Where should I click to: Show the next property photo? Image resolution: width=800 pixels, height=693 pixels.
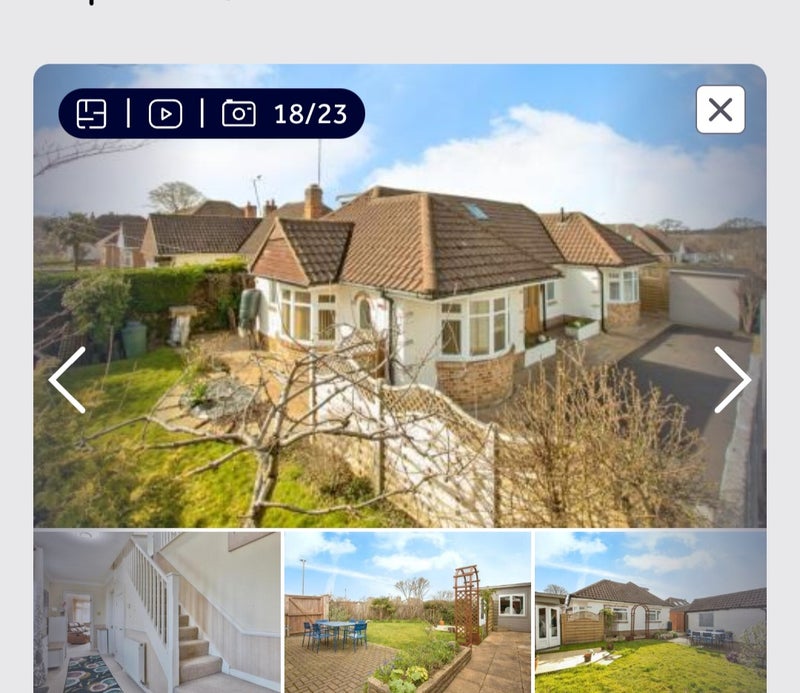(x=732, y=380)
